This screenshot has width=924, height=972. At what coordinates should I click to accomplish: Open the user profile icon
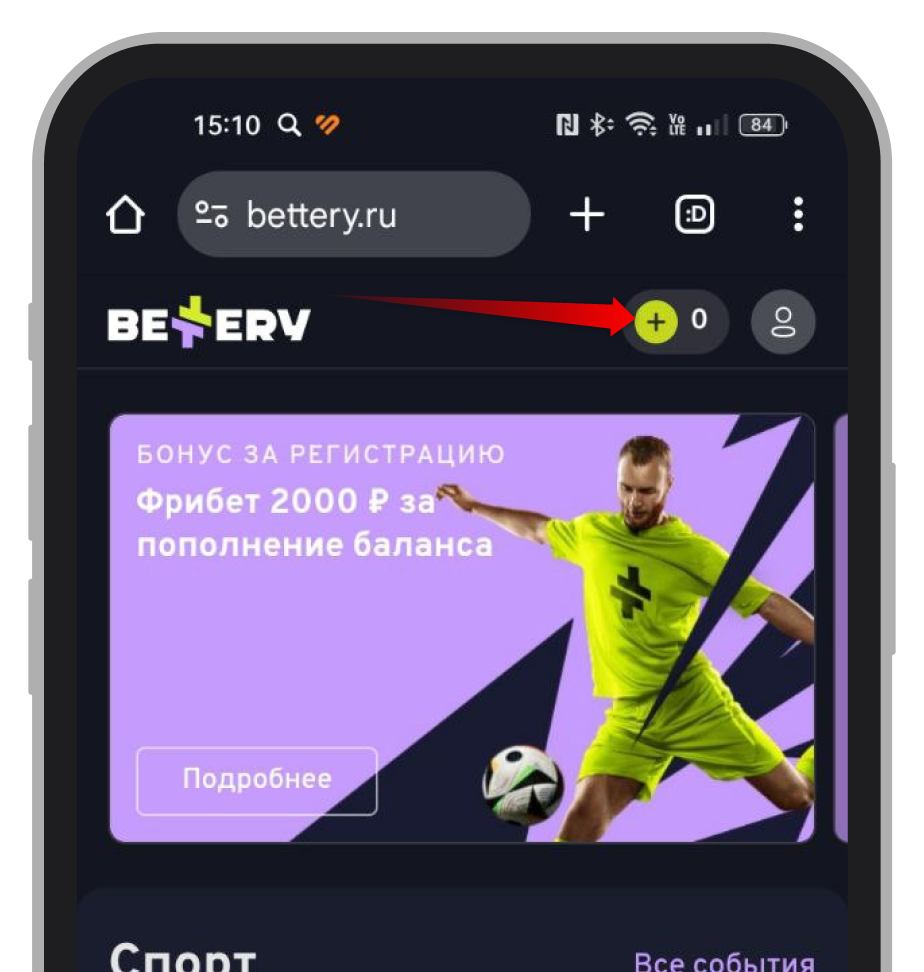(x=783, y=322)
